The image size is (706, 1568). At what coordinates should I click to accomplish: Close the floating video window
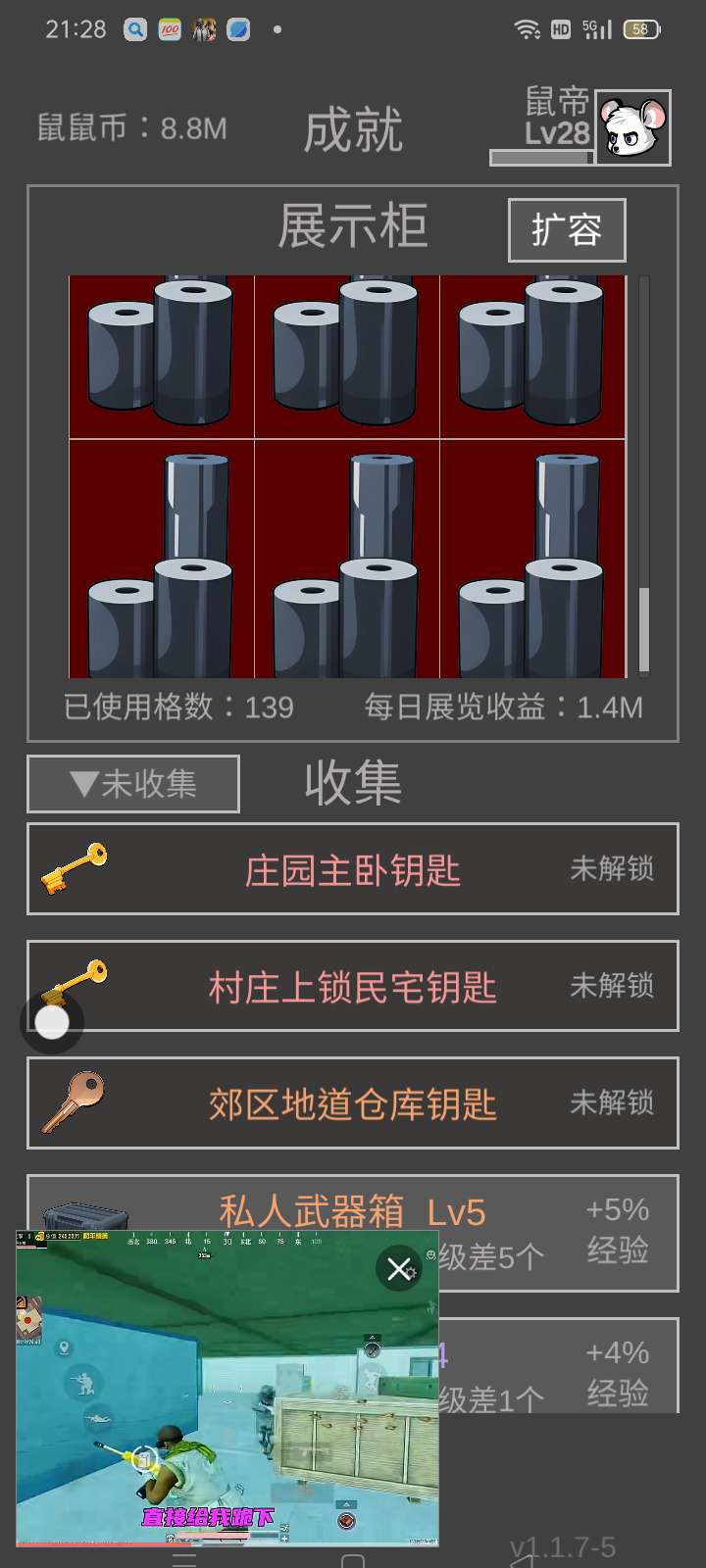tap(398, 1269)
